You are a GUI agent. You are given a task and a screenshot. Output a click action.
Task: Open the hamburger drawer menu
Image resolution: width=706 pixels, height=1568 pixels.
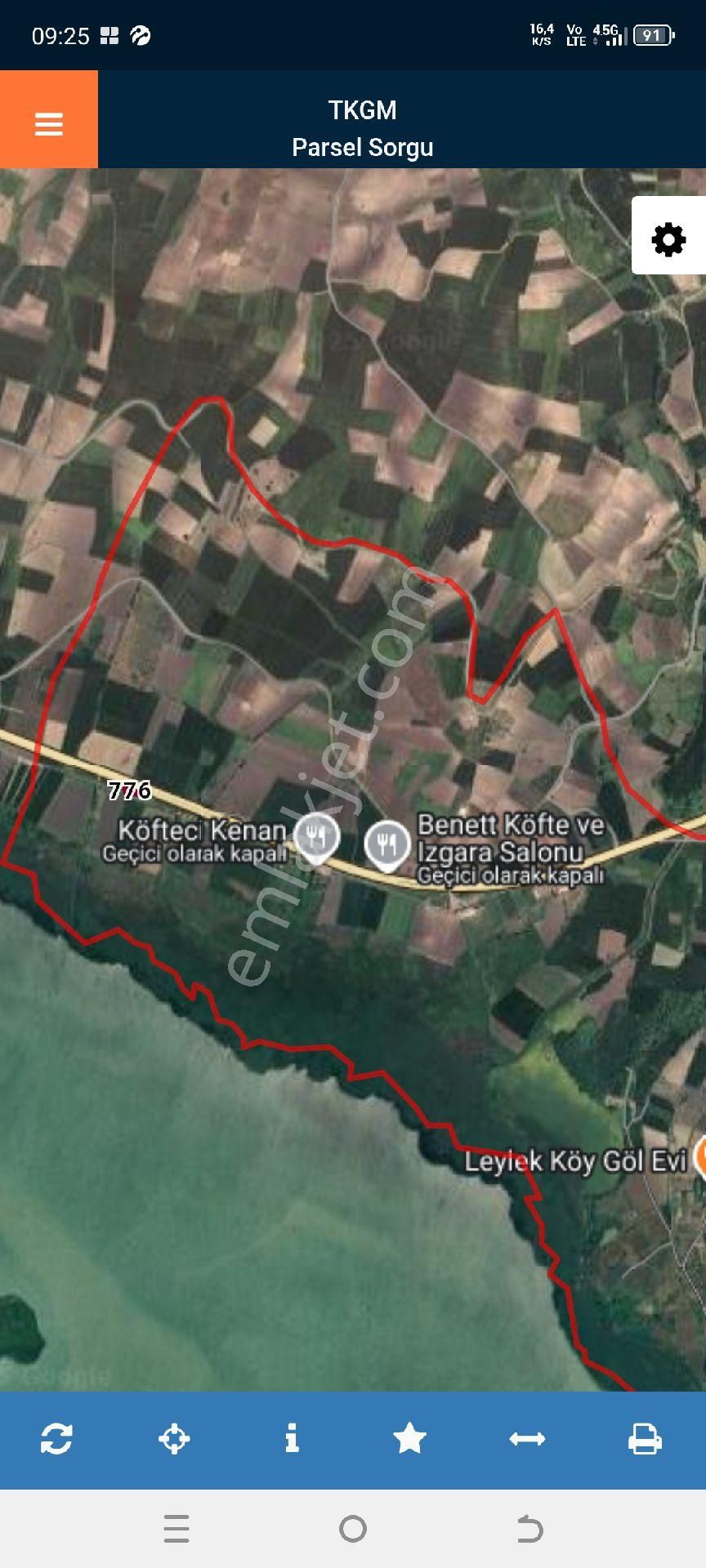click(49, 123)
